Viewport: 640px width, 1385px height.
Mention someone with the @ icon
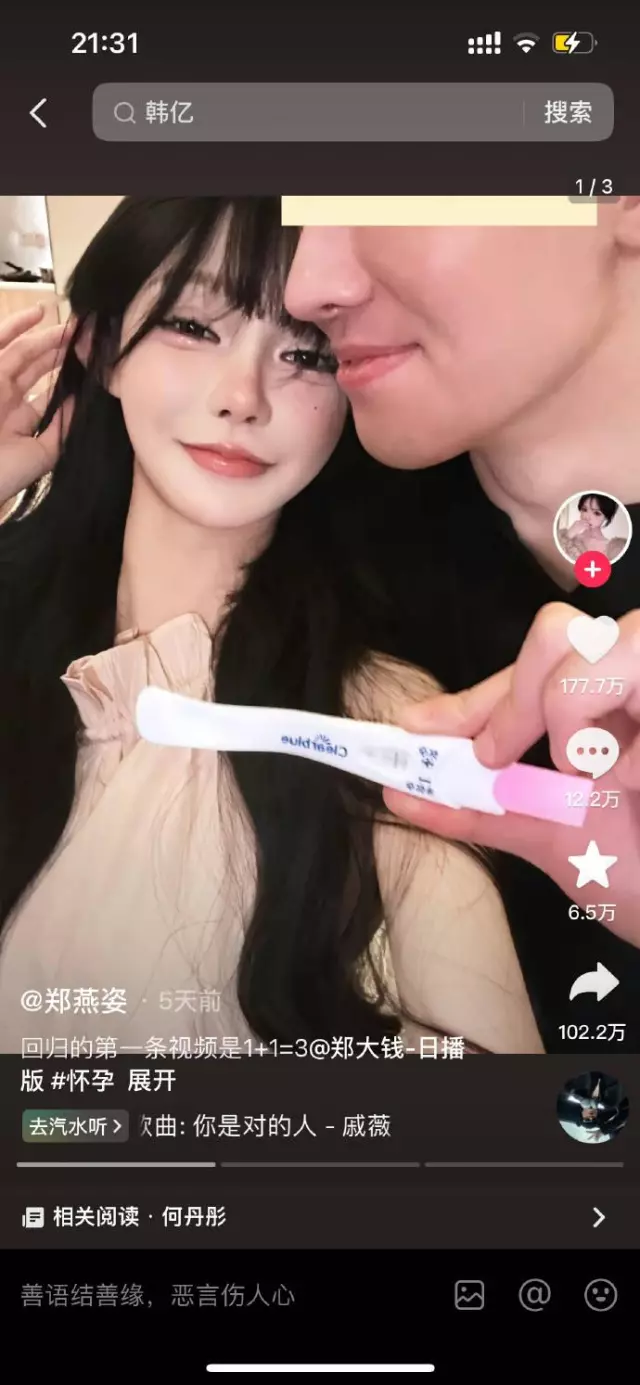point(535,1296)
